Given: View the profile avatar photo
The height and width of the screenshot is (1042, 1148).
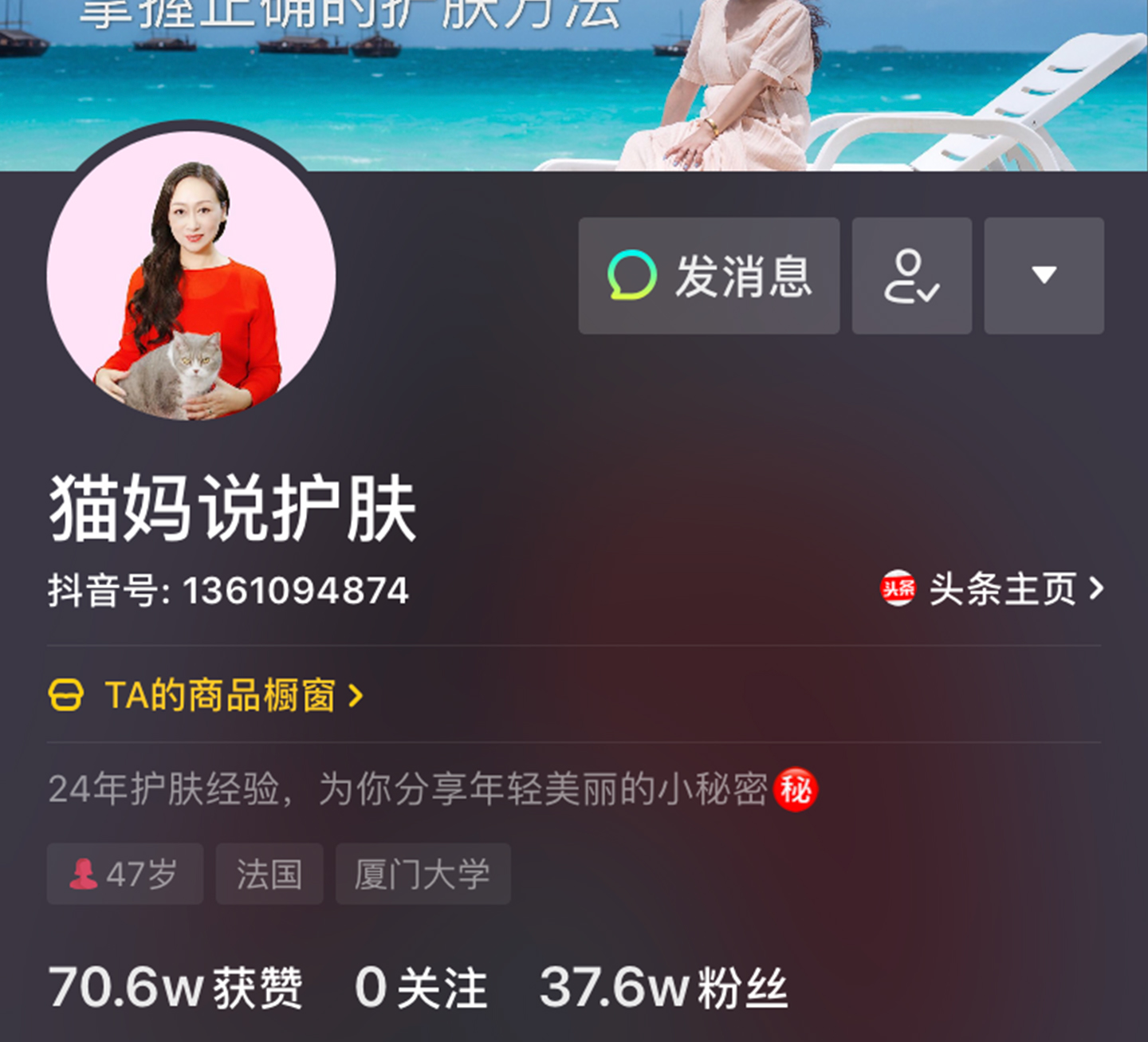Looking at the screenshot, I should 191,276.
